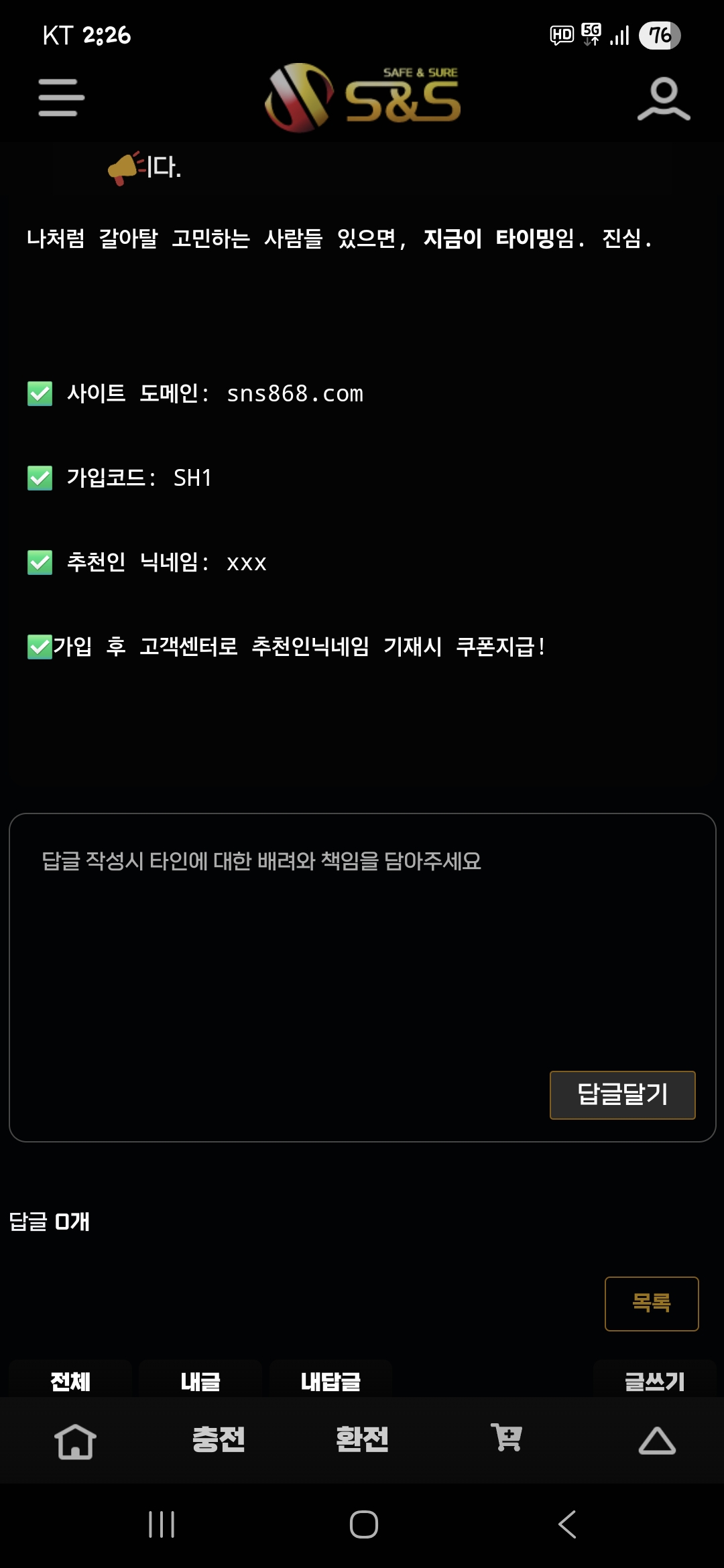
Task: Open the user profile icon
Action: coord(663,99)
